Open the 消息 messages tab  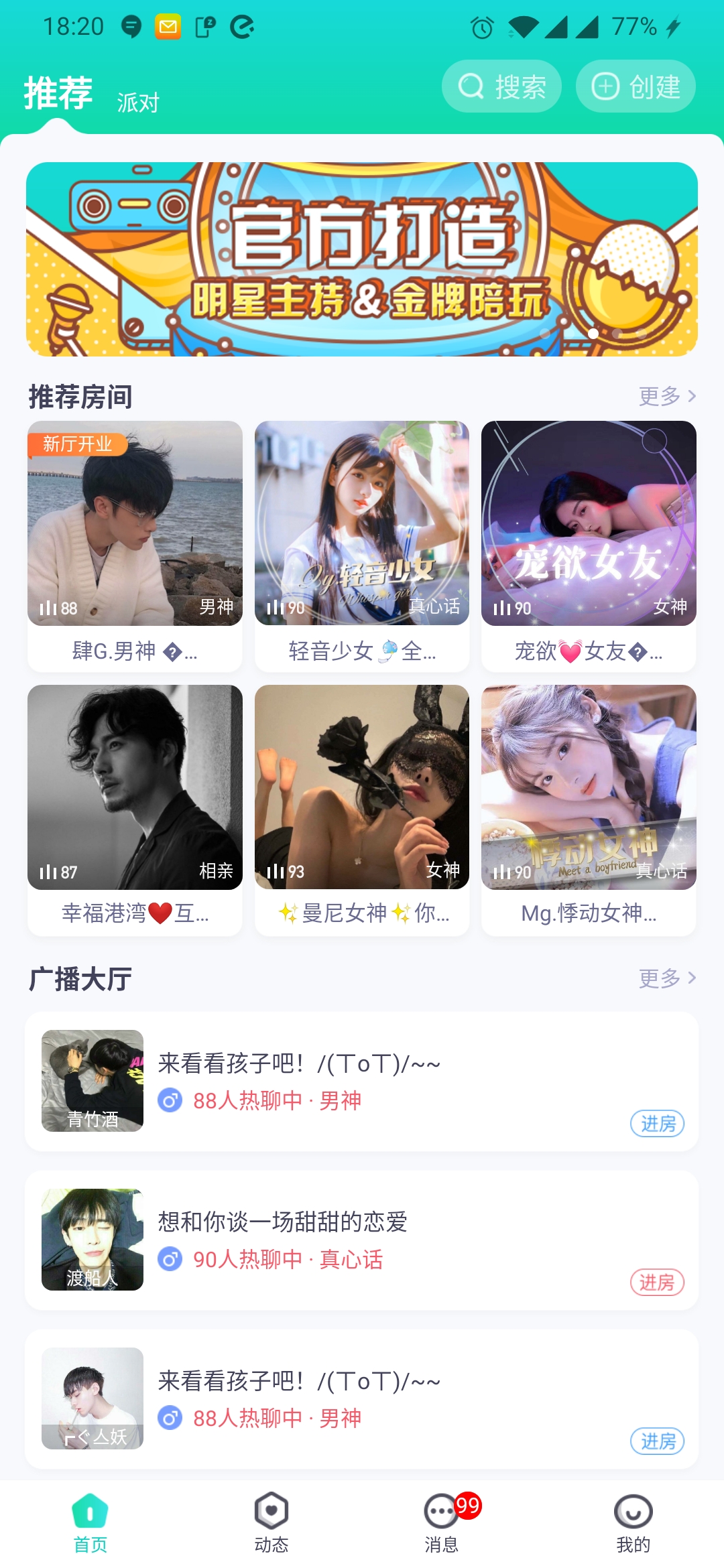[x=442, y=1522]
